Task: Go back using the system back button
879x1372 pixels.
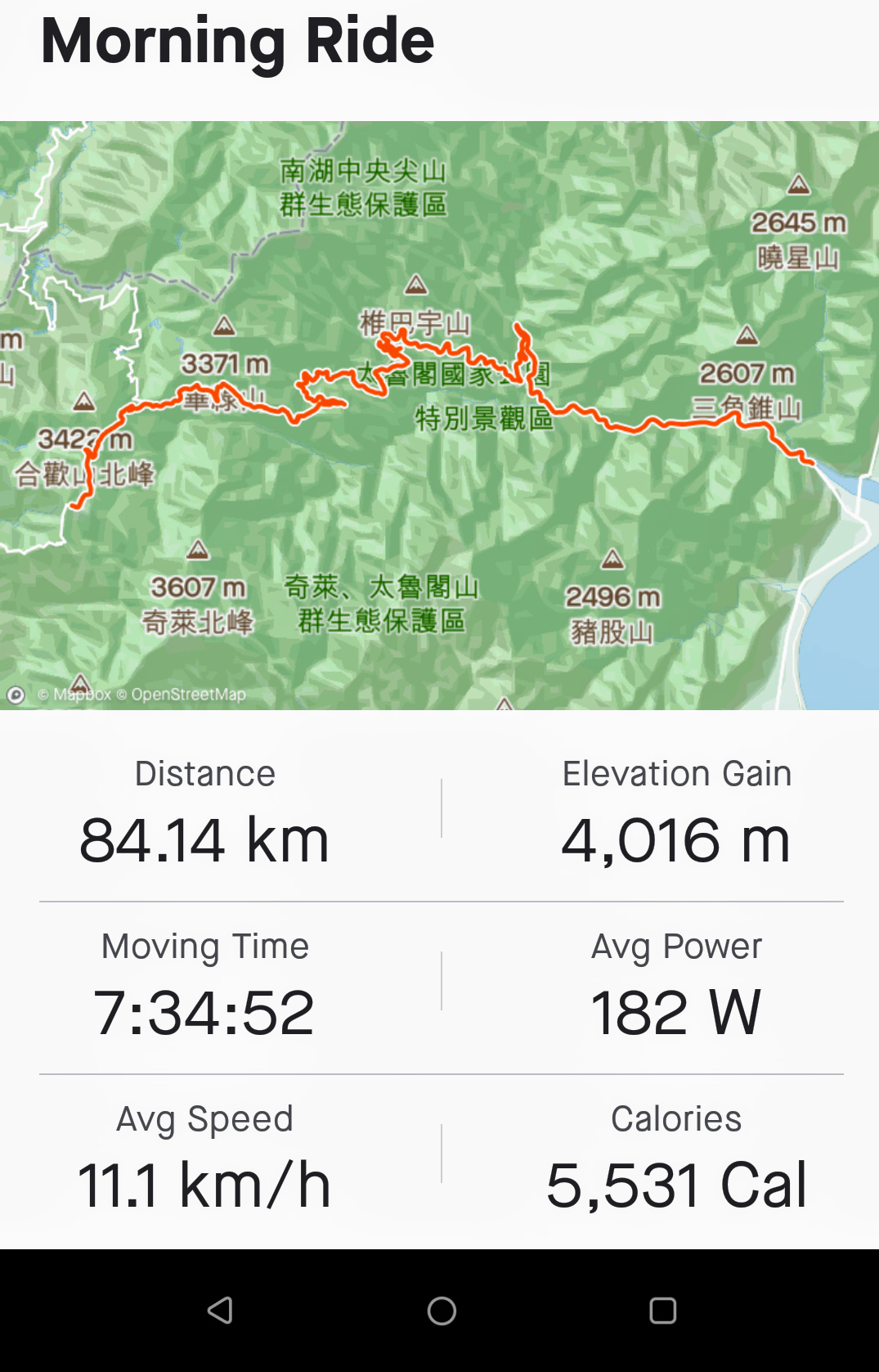Action: (220, 1311)
